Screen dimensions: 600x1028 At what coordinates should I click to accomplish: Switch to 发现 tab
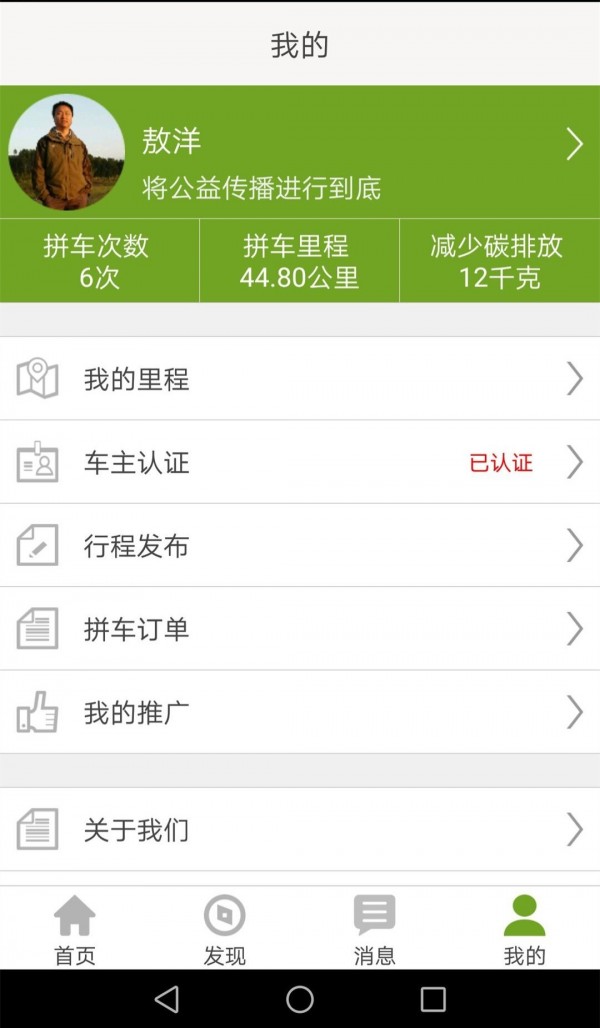coord(225,930)
